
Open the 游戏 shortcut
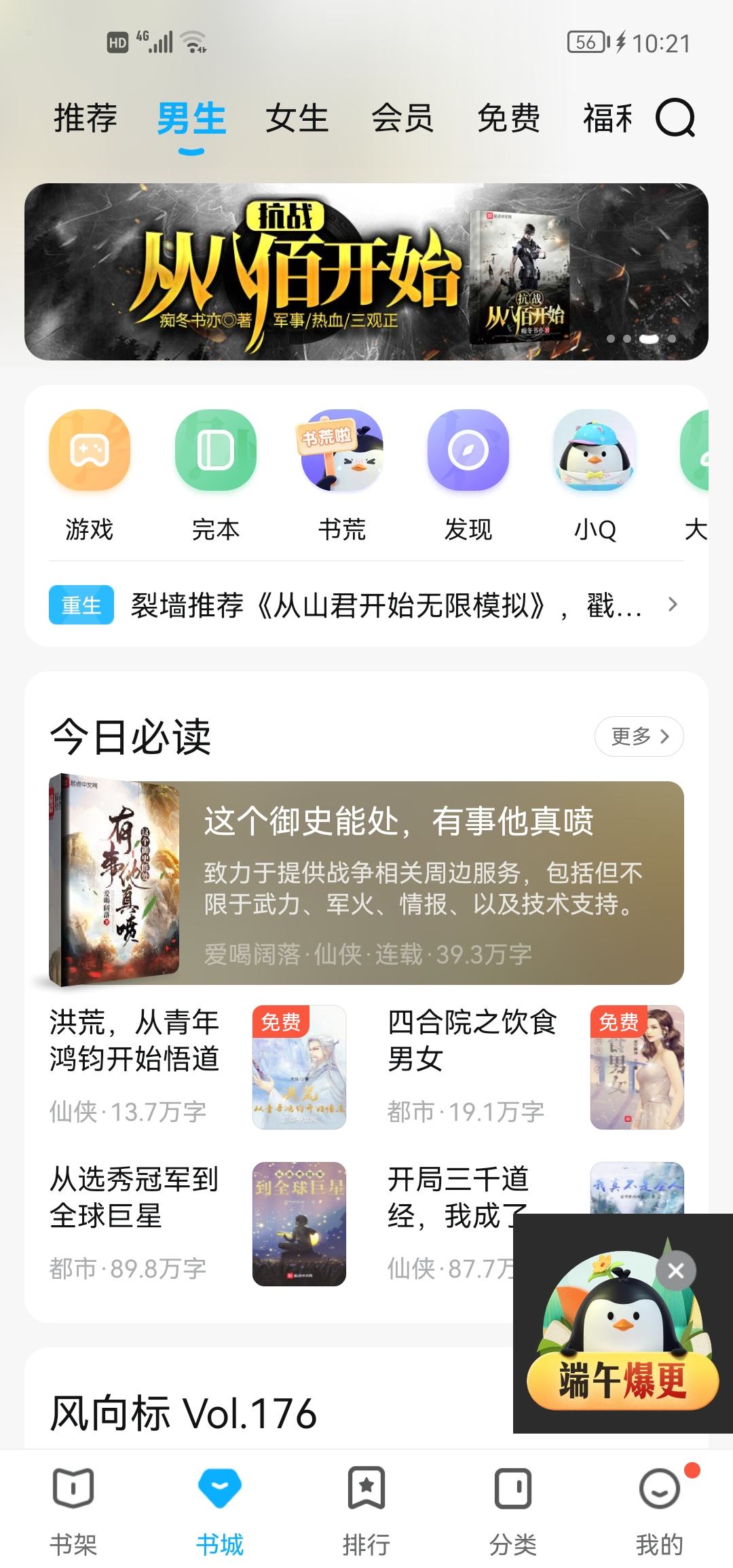pyautogui.click(x=90, y=475)
